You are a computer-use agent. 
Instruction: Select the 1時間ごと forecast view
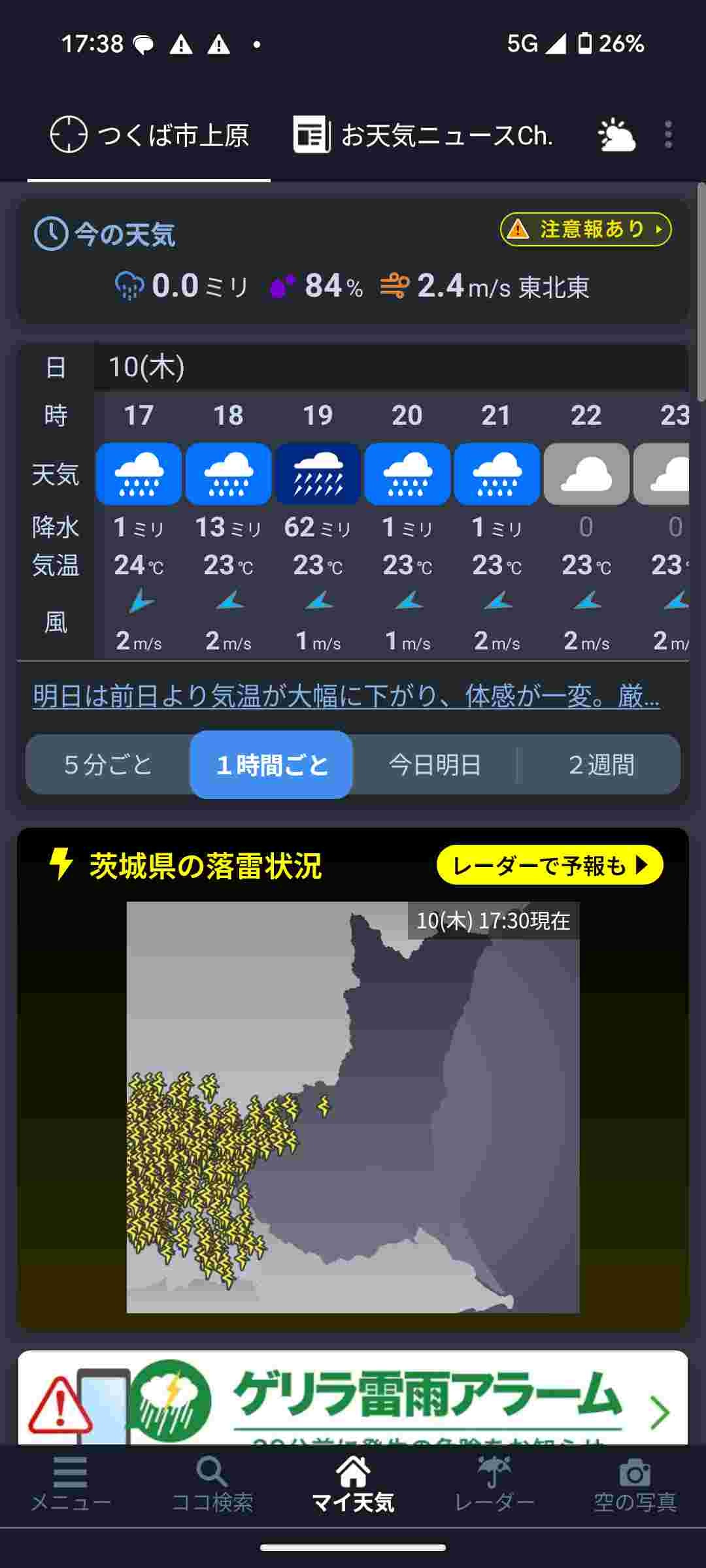pyautogui.click(x=271, y=764)
